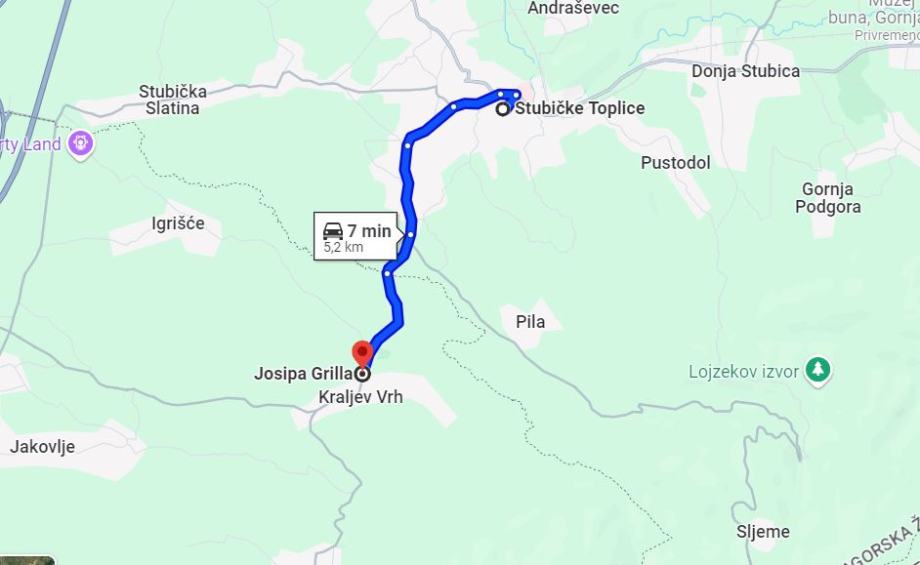
Task: Open the Party Land place marker
Action: (x=80, y=144)
